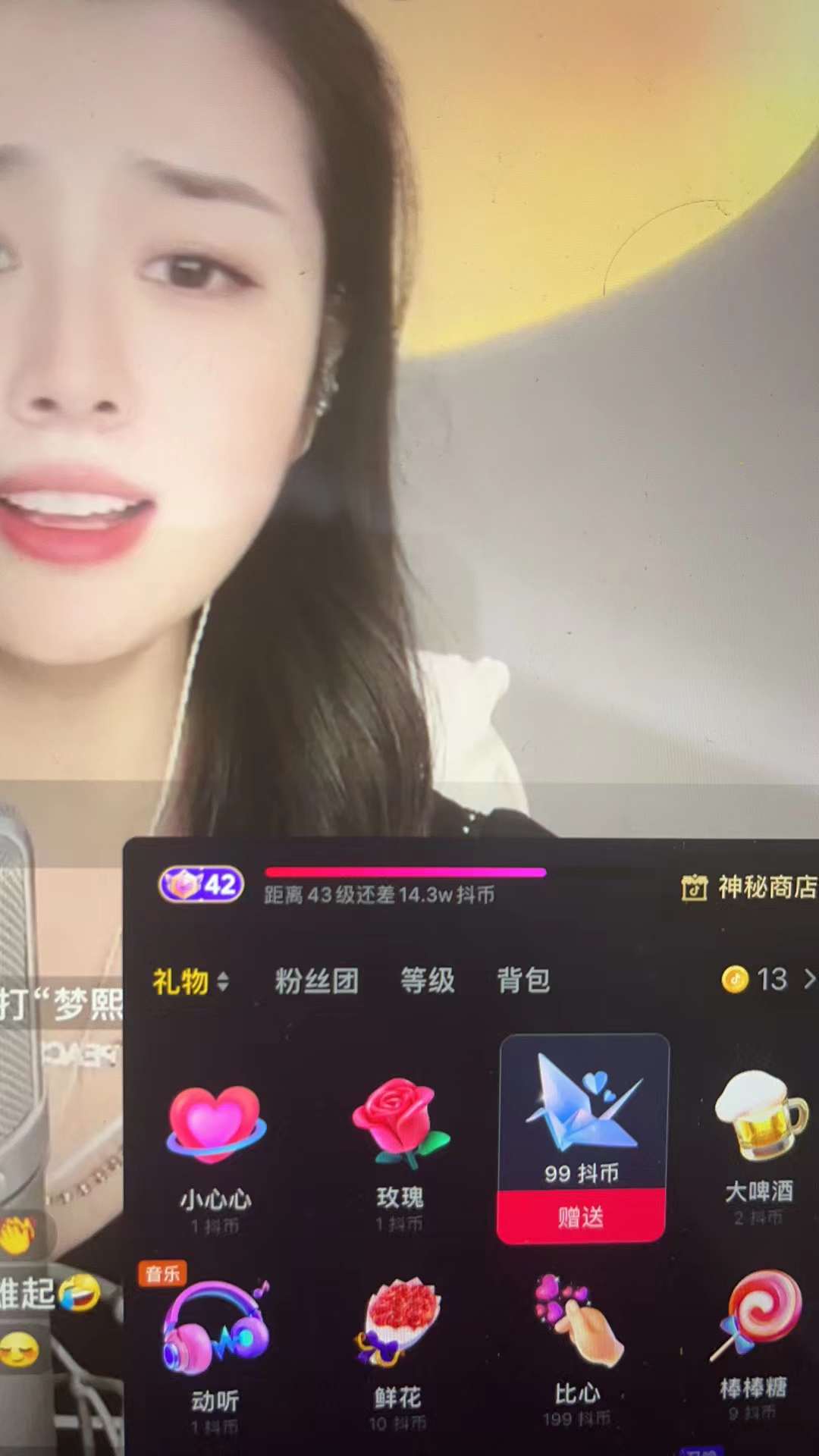Select the 小心心 gift
Viewport: 819px width, 1456px height.
216,1145
